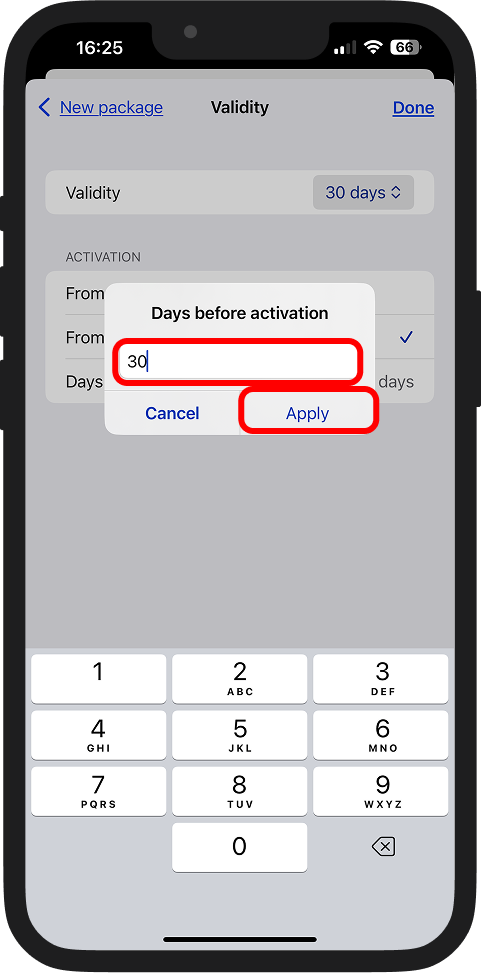Image resolution: width=481 pixels, height=973 pixels.
Task: Cancel the Days before activation dialog
Action: tap(172, 413)
